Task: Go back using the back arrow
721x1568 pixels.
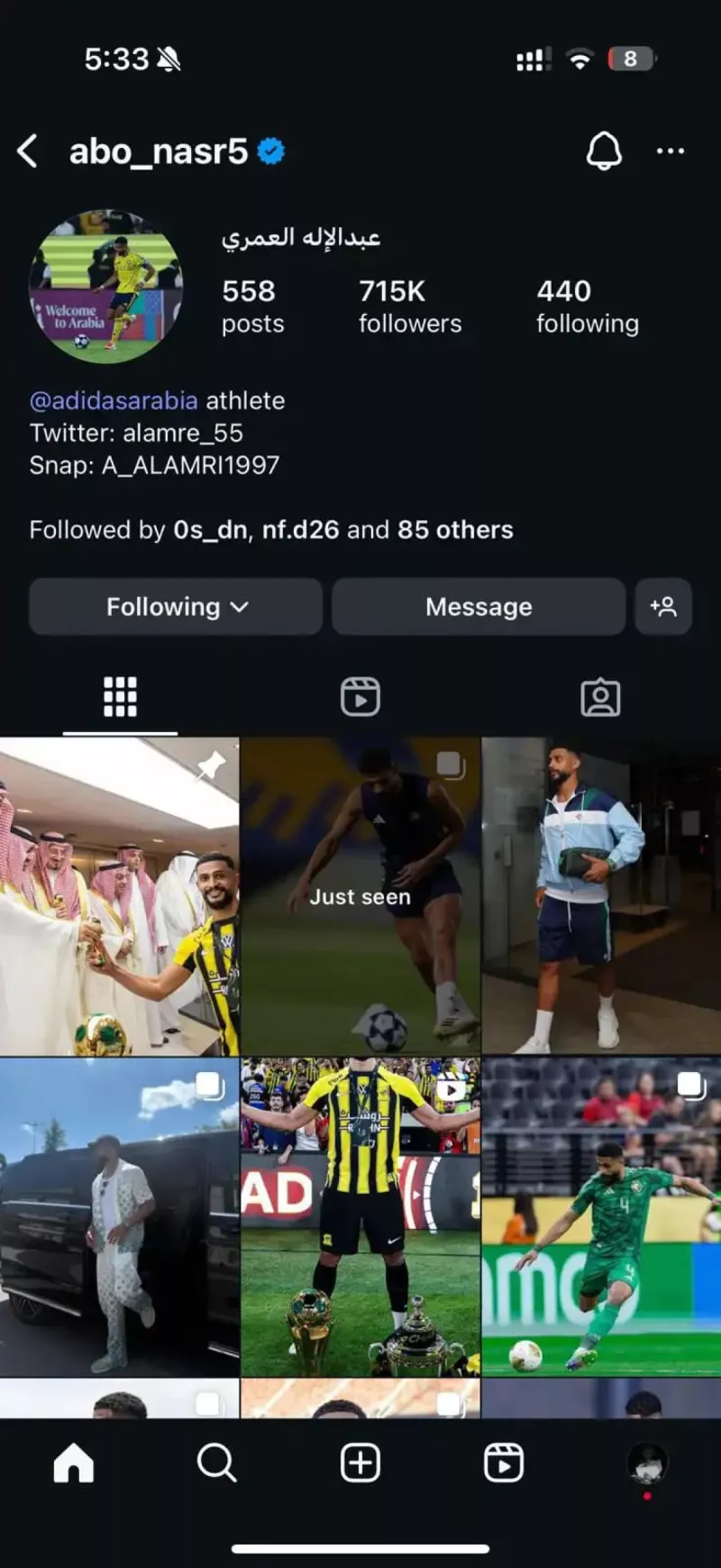Action: tap(28, 151)
